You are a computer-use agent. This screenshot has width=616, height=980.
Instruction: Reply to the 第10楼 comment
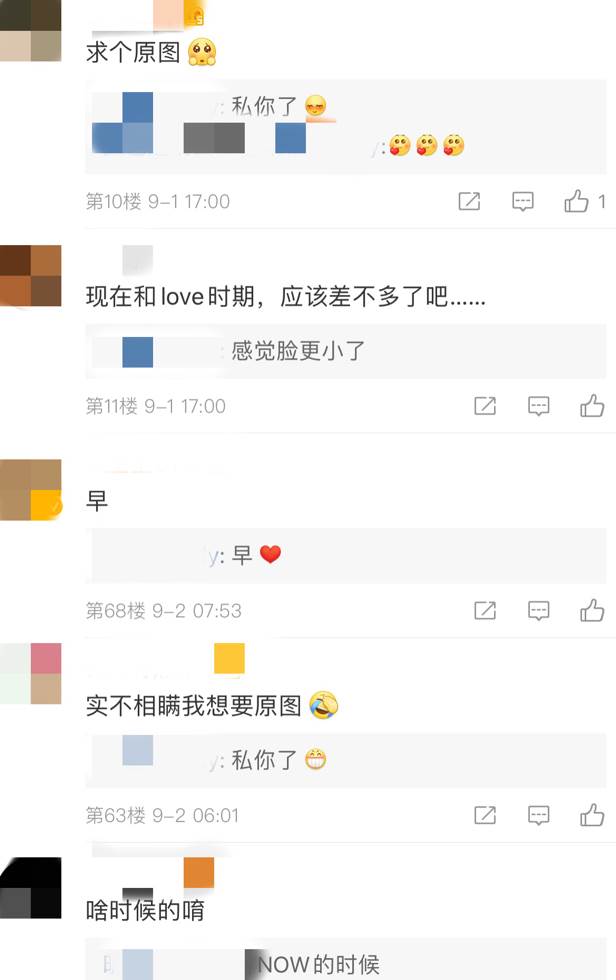pos(523,201)
